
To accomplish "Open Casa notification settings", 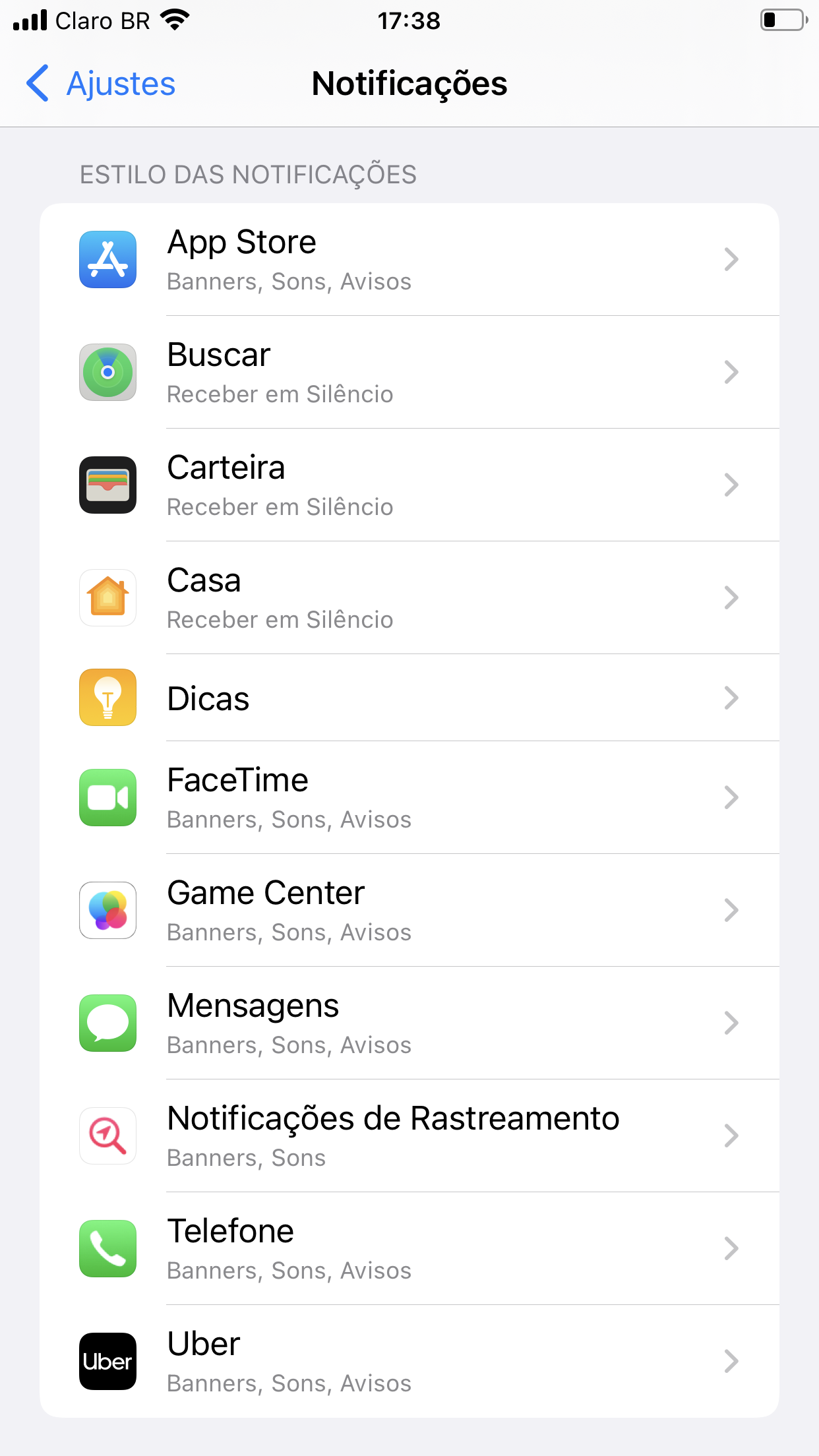I will 409,598.
